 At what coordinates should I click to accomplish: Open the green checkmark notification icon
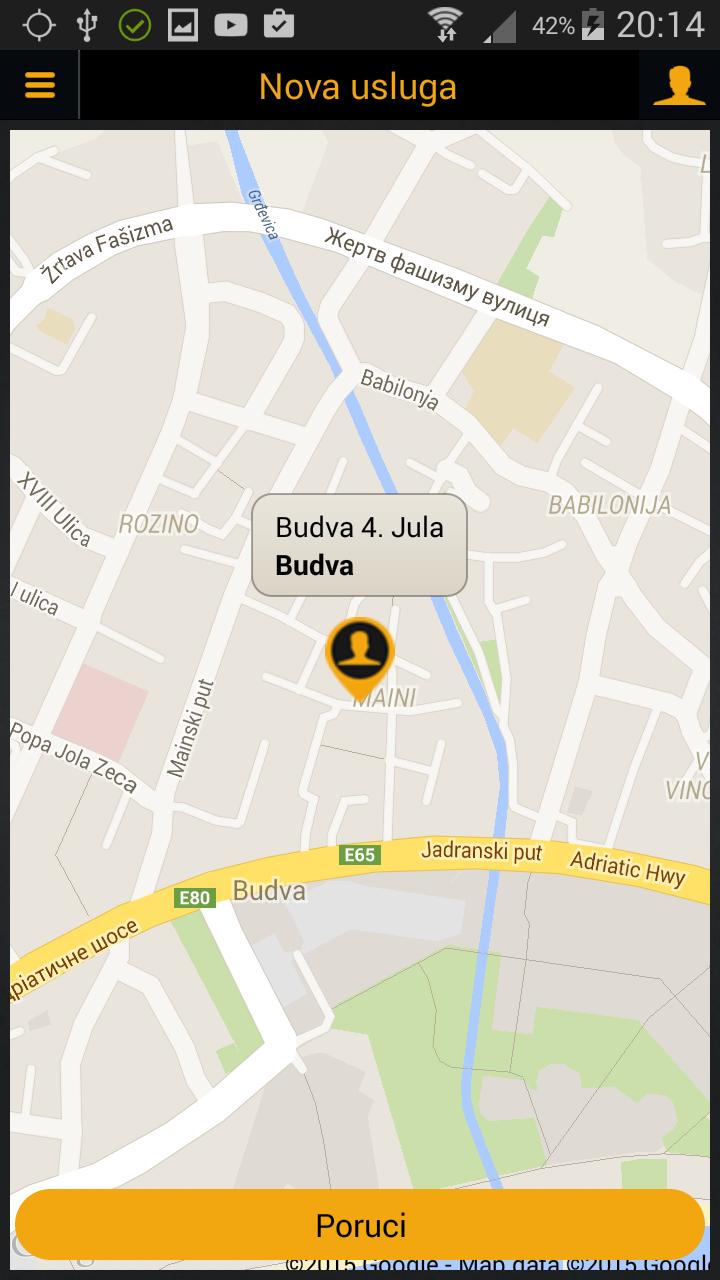coord(135,22)
